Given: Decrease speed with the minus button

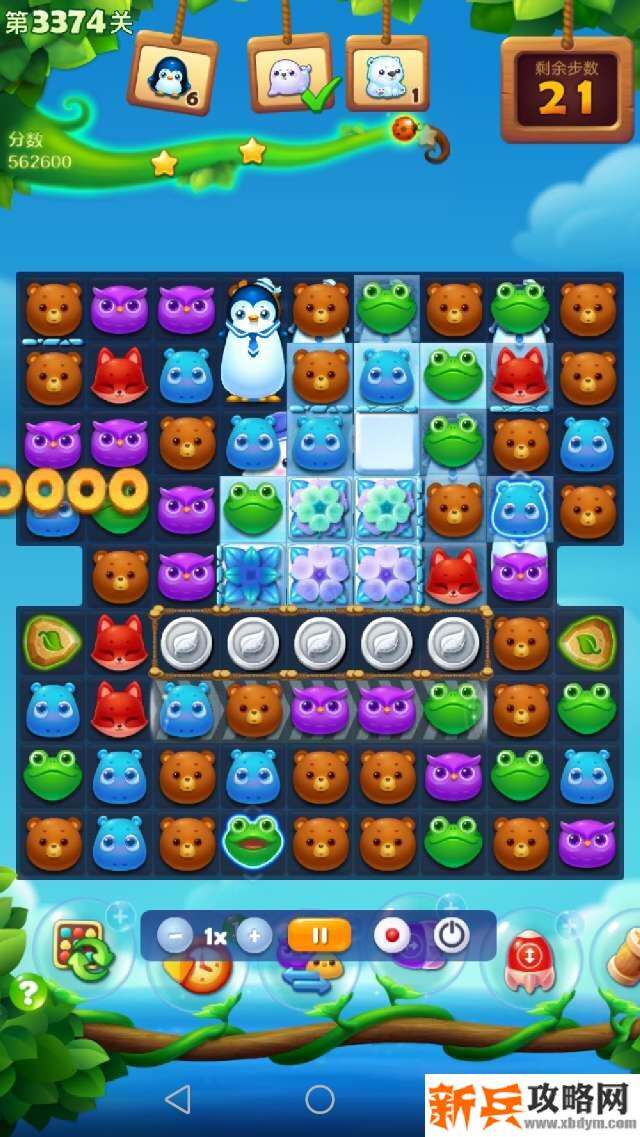Looking at the screenshot, I should [175, 937].
